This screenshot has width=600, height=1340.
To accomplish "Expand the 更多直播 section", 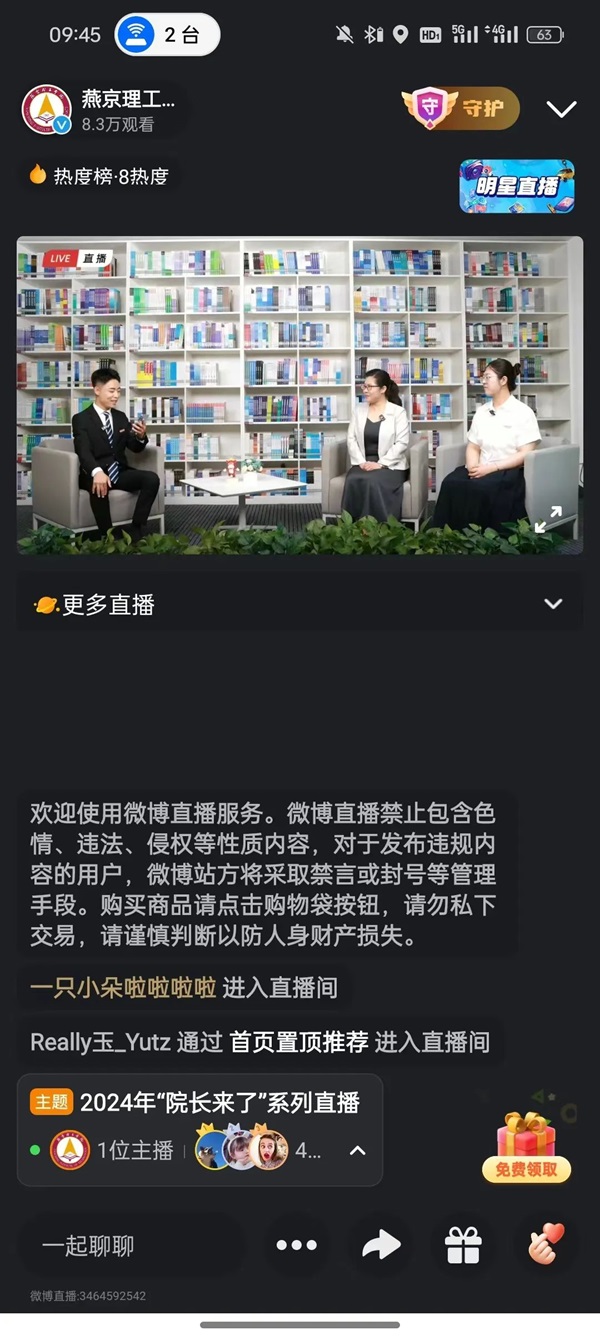I will pos(552,604).
